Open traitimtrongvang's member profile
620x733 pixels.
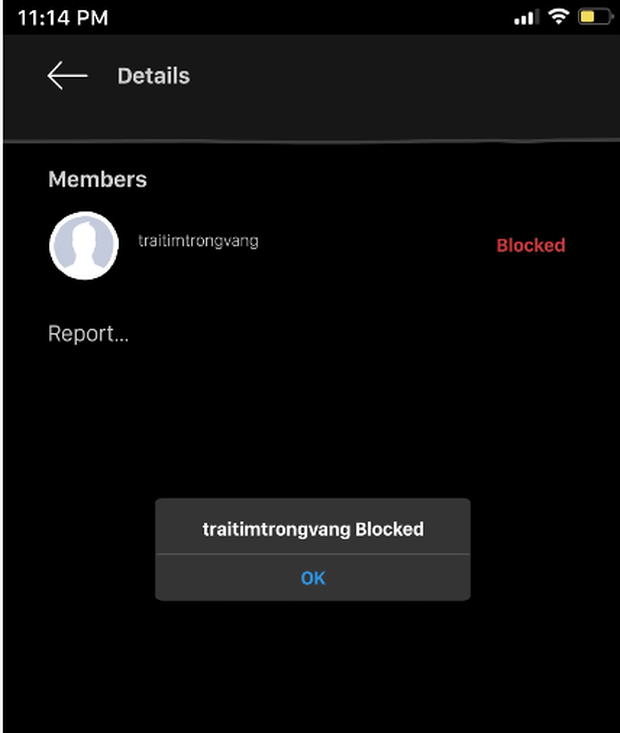[x=198, y=241]
